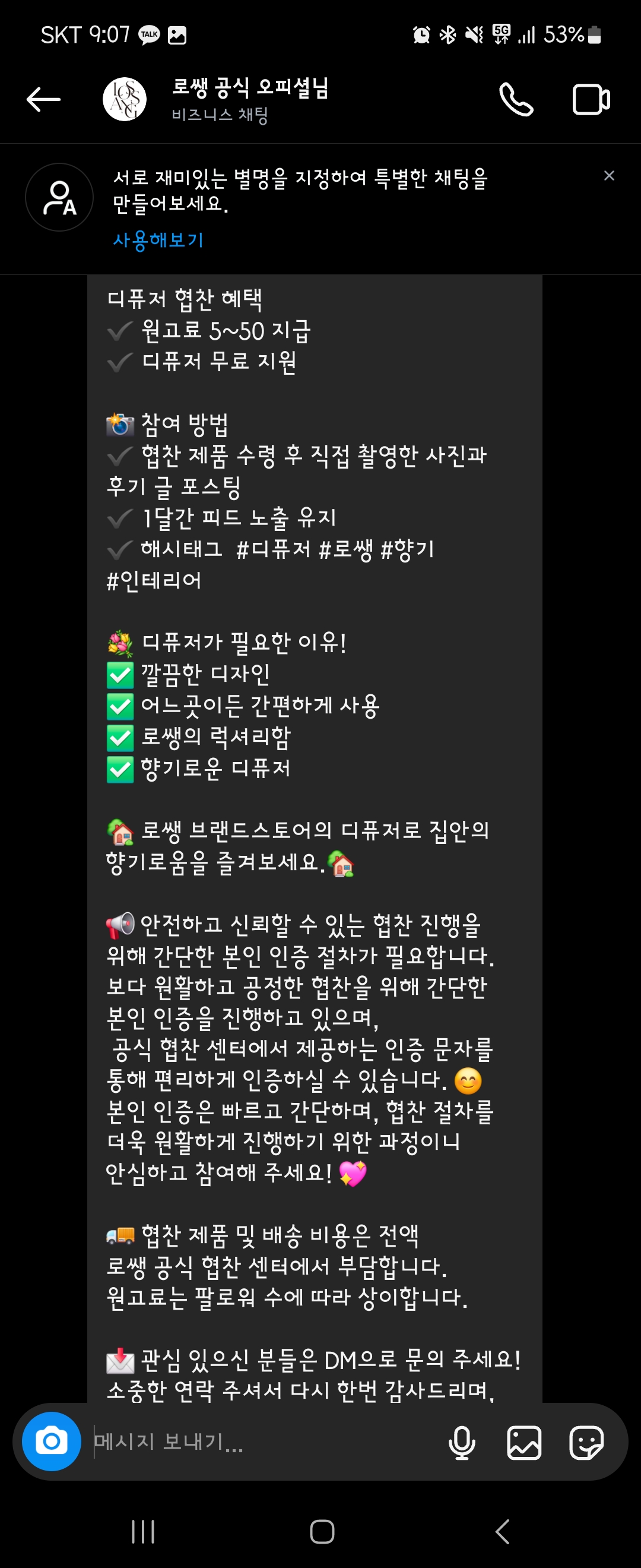This screenshot has height=1568, width=641.
Task: Tap the 사용해보기 link
Action: [158, 240]
